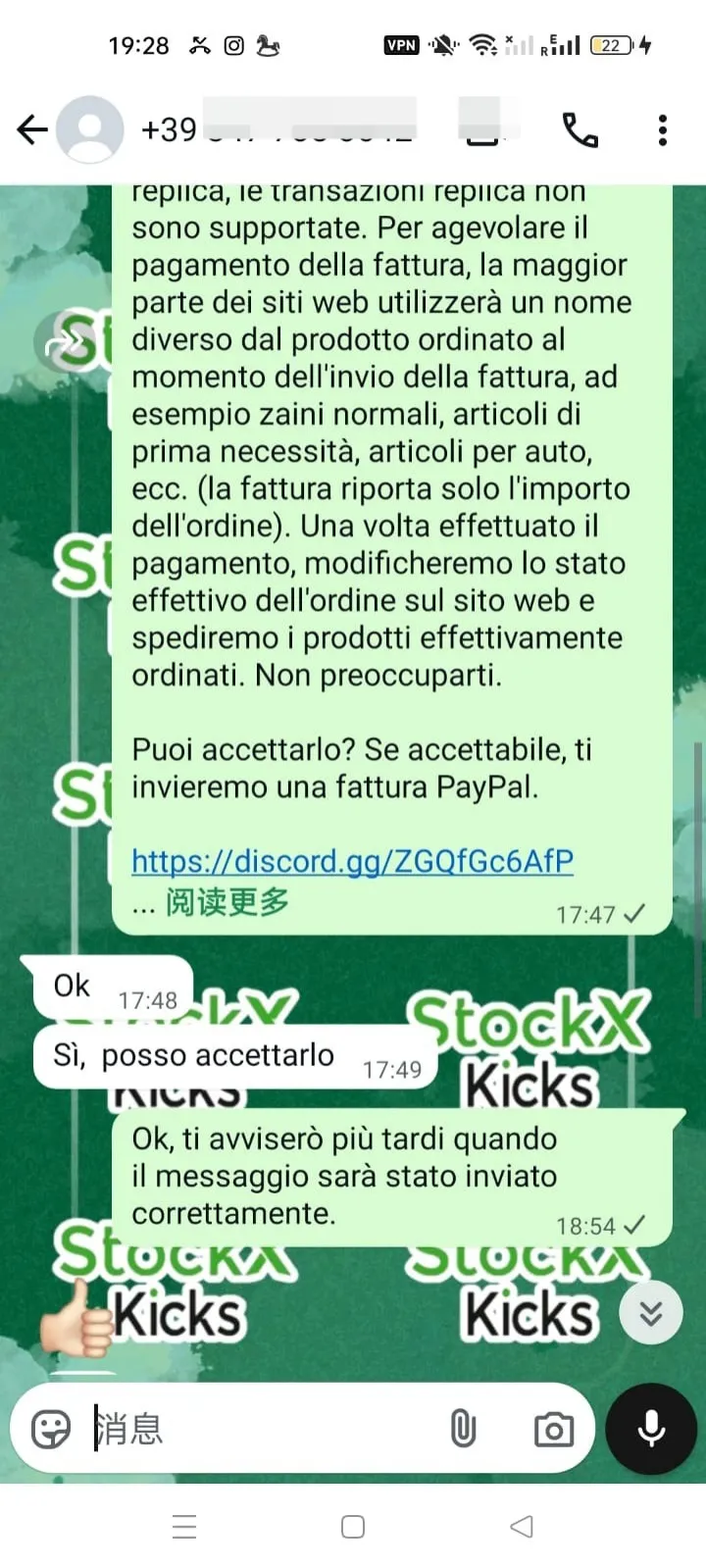Open the recent apps view

click(184, 1527)
